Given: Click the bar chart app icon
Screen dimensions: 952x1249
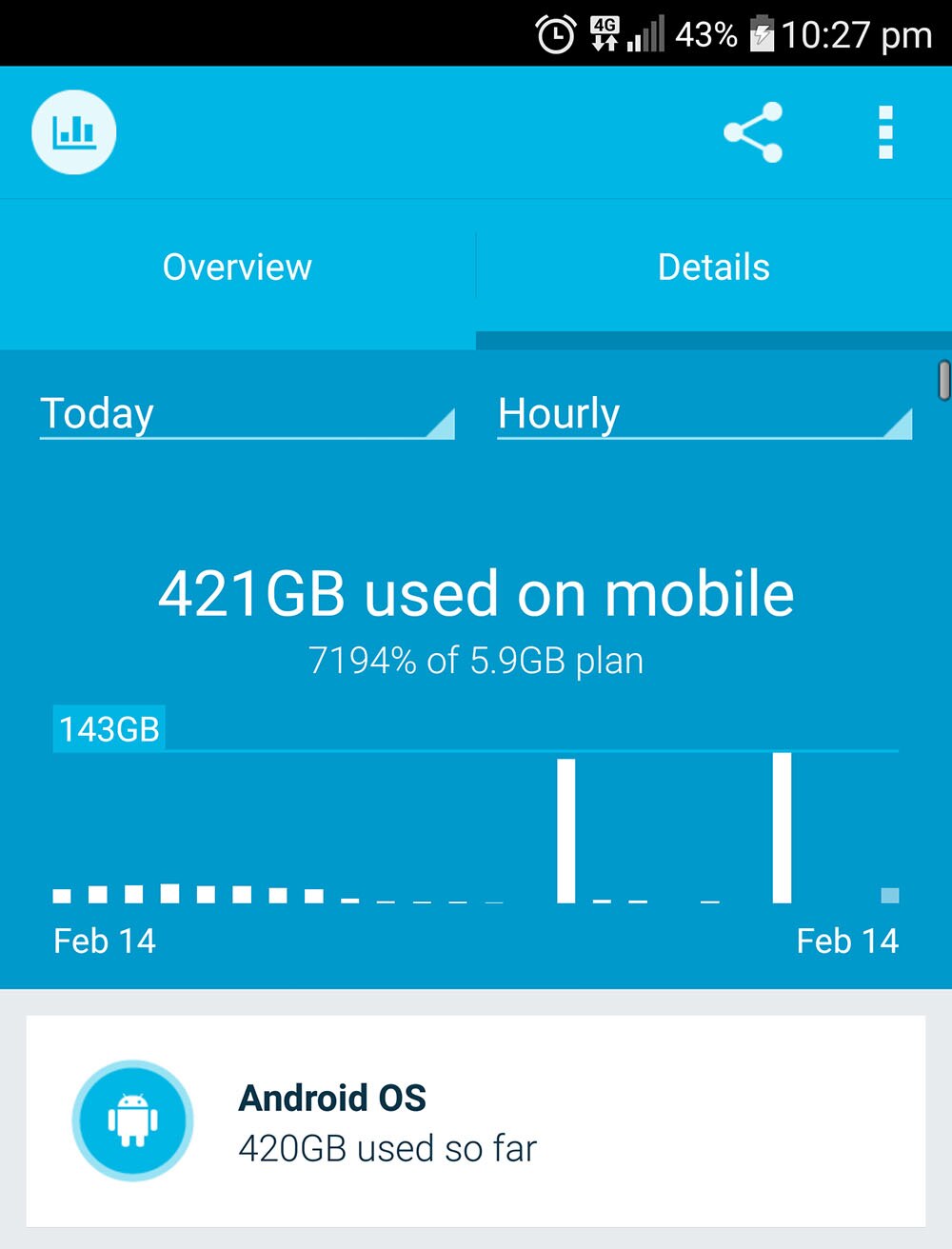Looking at the screenshot, I should pyautogui.click(x=73, y=132).
